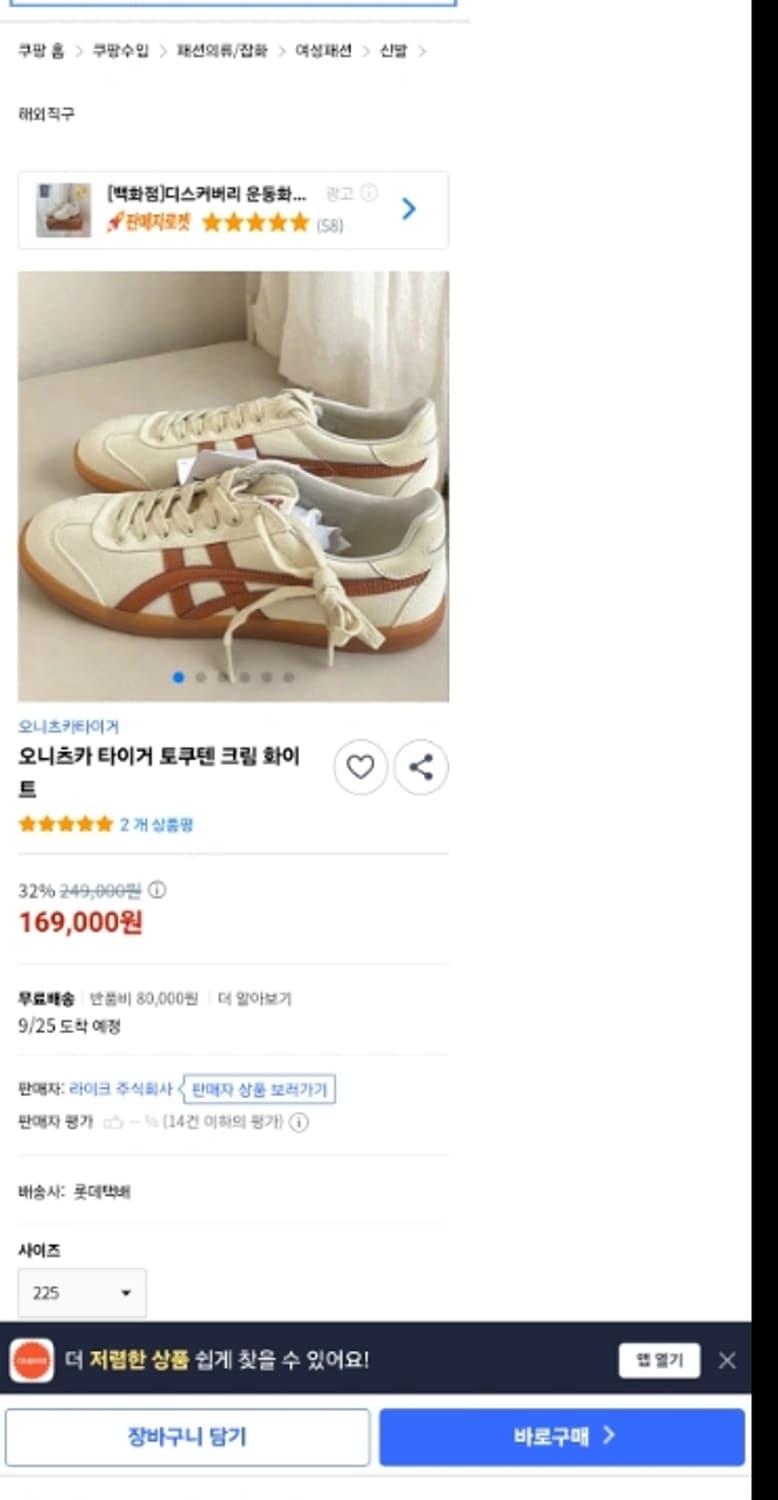Add item to wishlist with heart icon
The height and width of the screenshot is (1500, 778).
point(360,767)
